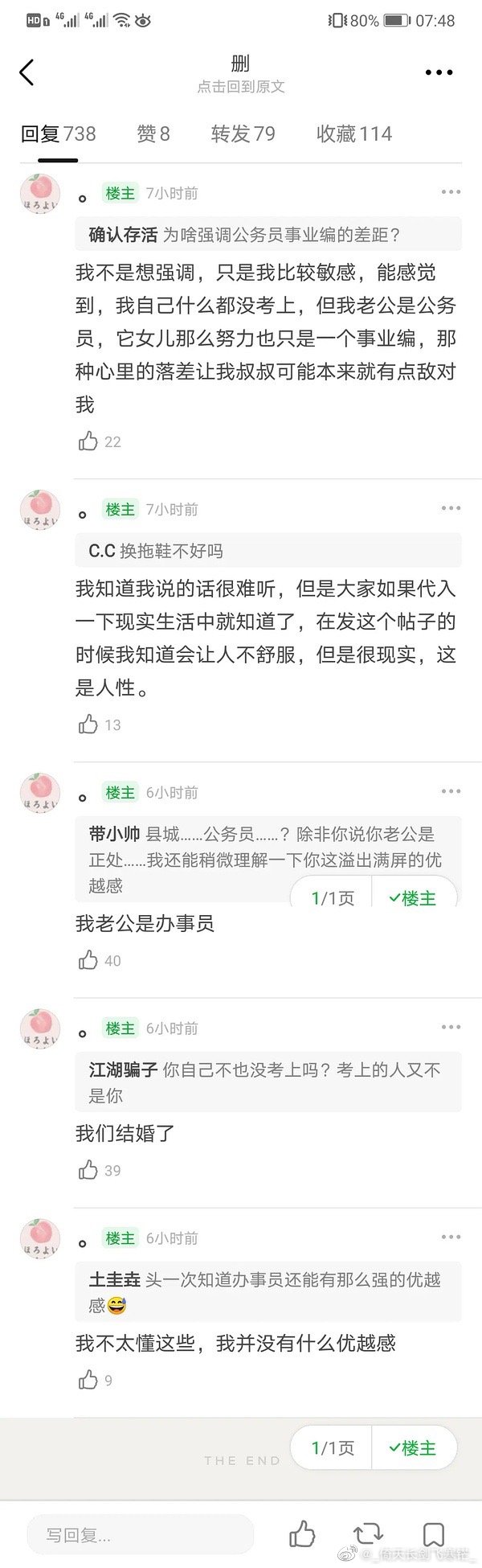Image resolution: width=482 pixels, height=1568 pixels.
Task: Toggle the 楼主 filter near THE END
Action: coord(412,1448)
